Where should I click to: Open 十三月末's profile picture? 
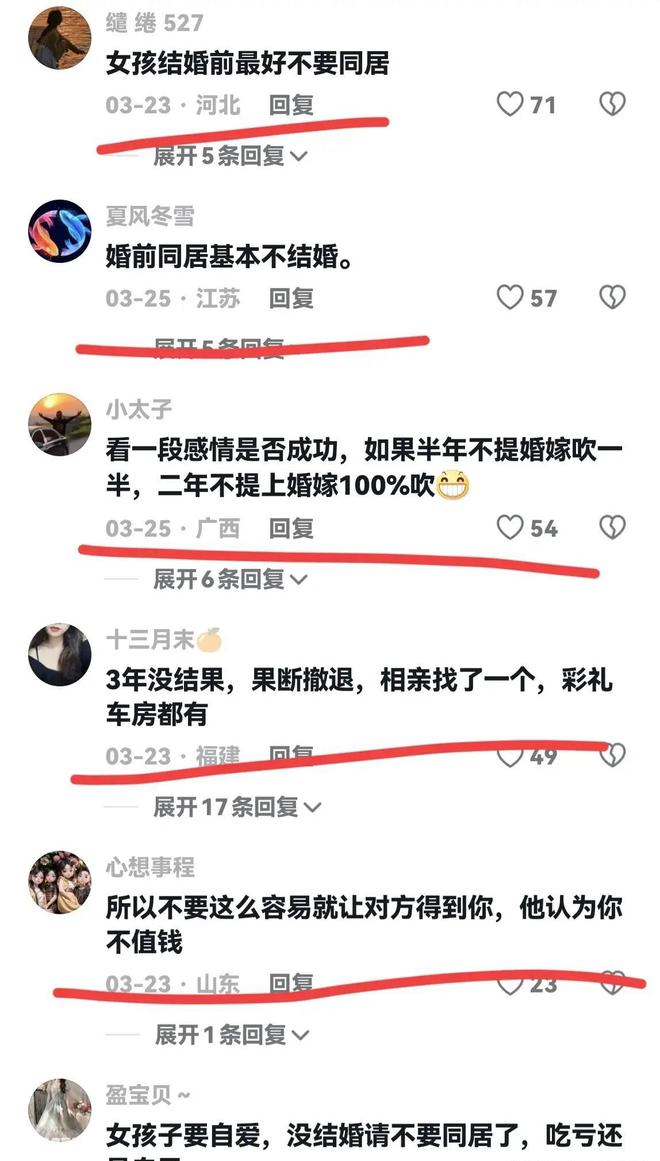pyautogui.click(x=59, y=655)
